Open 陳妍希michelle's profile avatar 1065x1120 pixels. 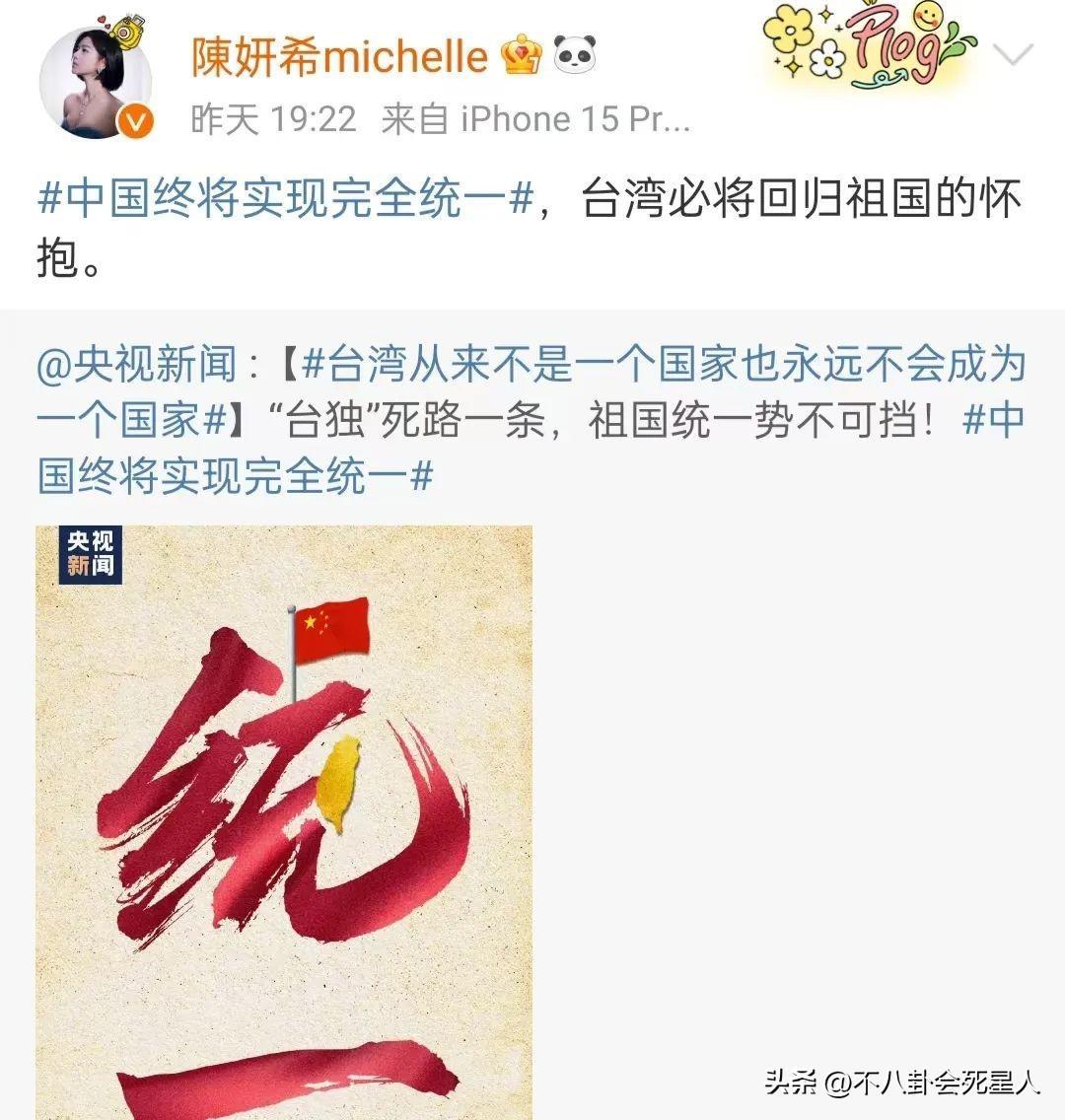pos(94,81)
